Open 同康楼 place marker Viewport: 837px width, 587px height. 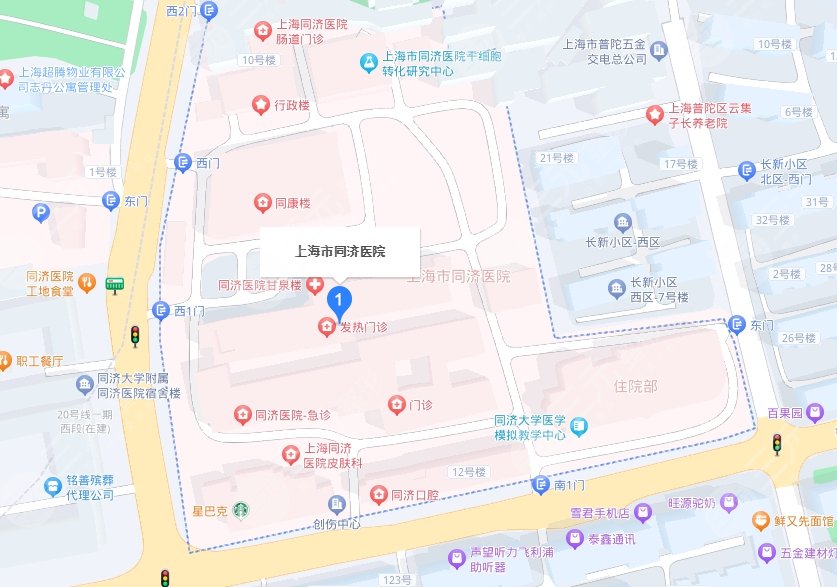(262, 202)
